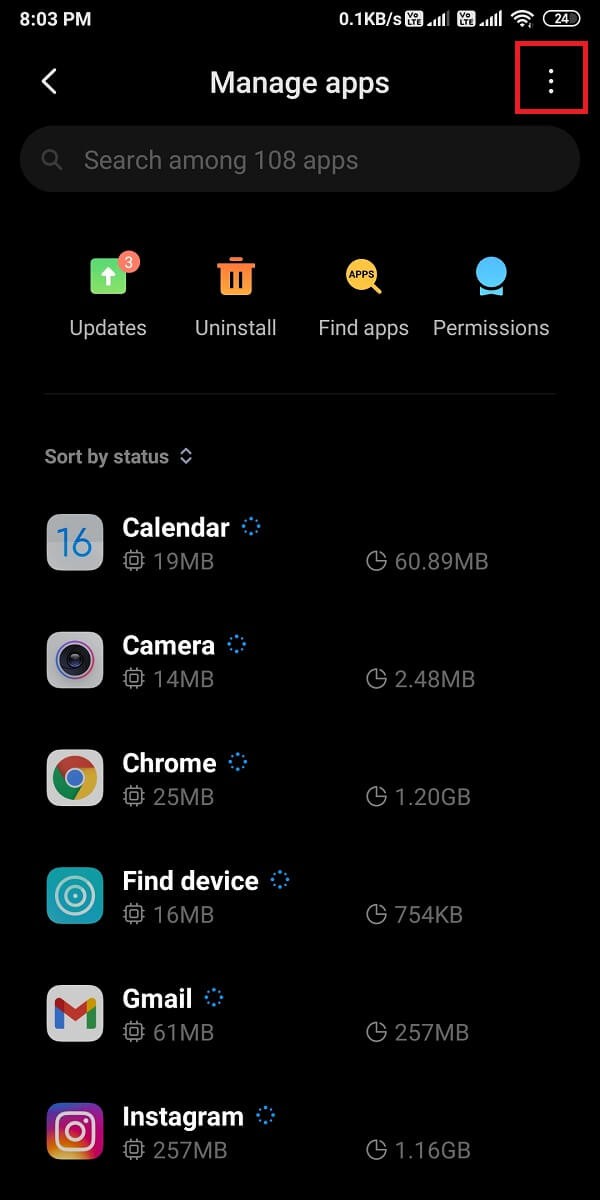This screenshot has height=1200, width=600.
Task: Open Calendar app info
Action: coord(300,543)
